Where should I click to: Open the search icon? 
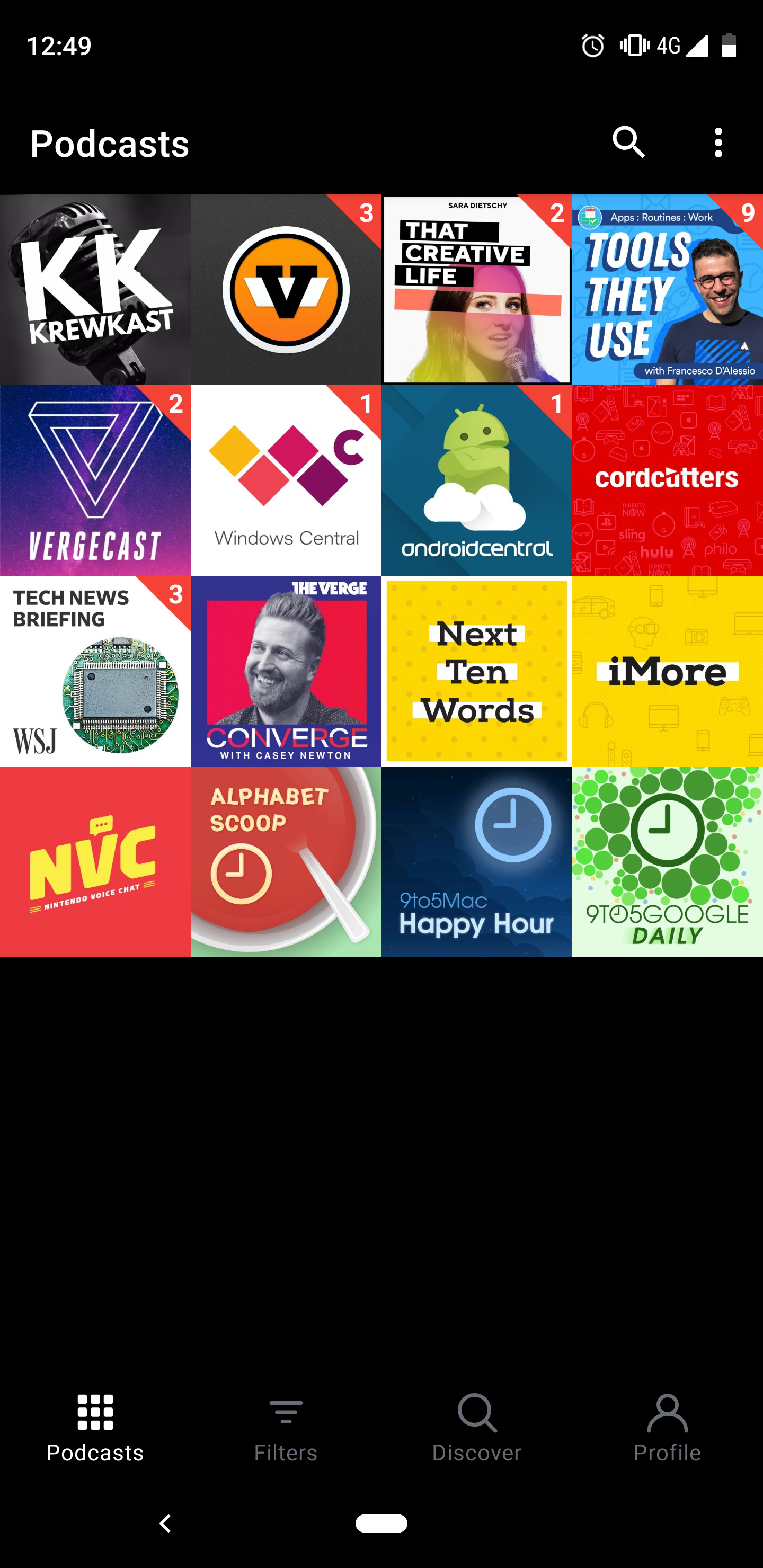[x=628, y=143]
